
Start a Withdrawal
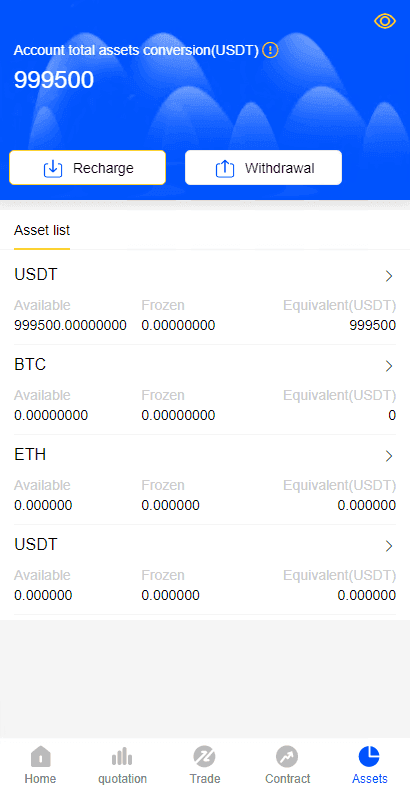[263, 167]
